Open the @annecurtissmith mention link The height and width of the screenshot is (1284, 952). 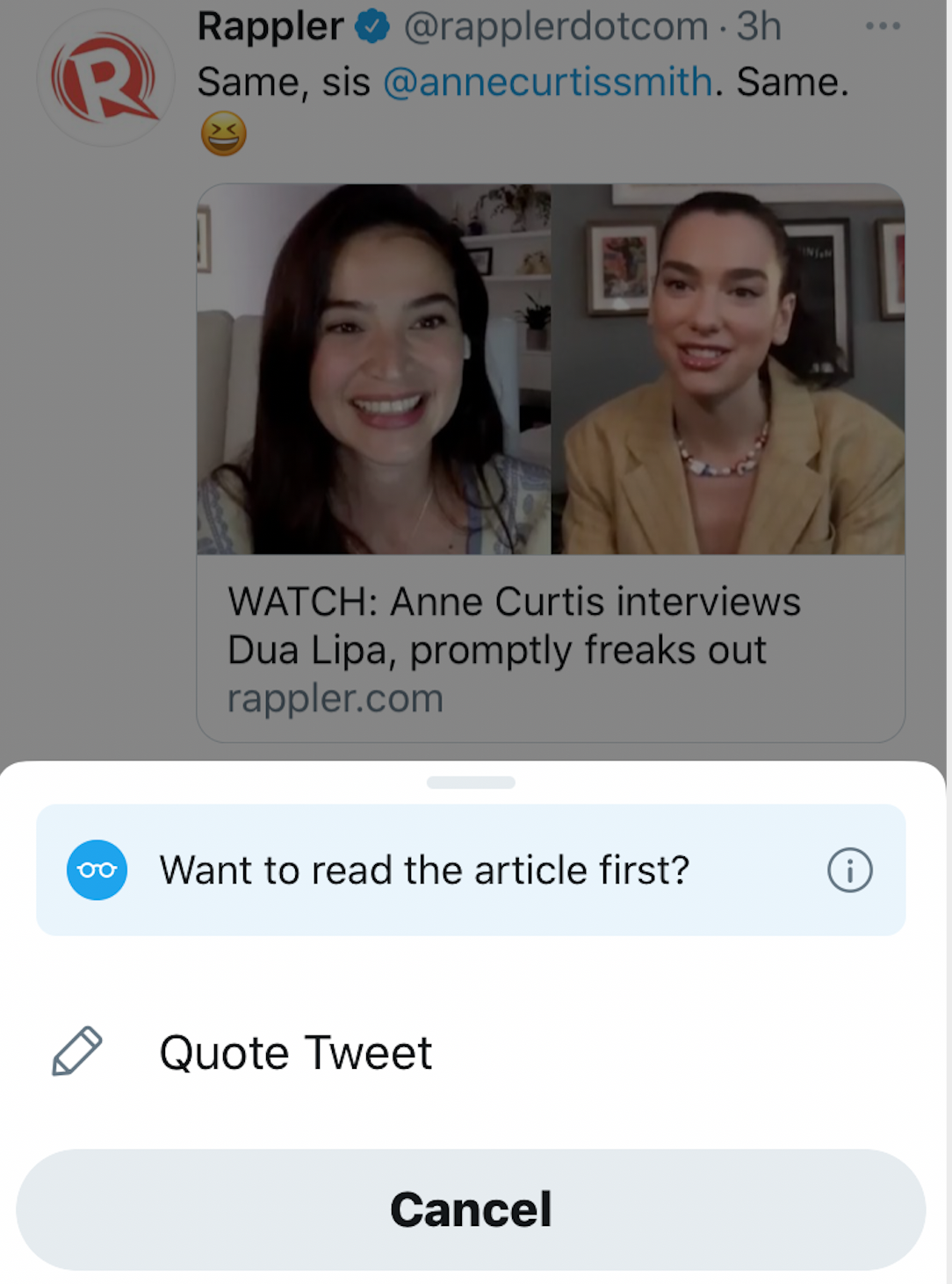pos(548,83)
